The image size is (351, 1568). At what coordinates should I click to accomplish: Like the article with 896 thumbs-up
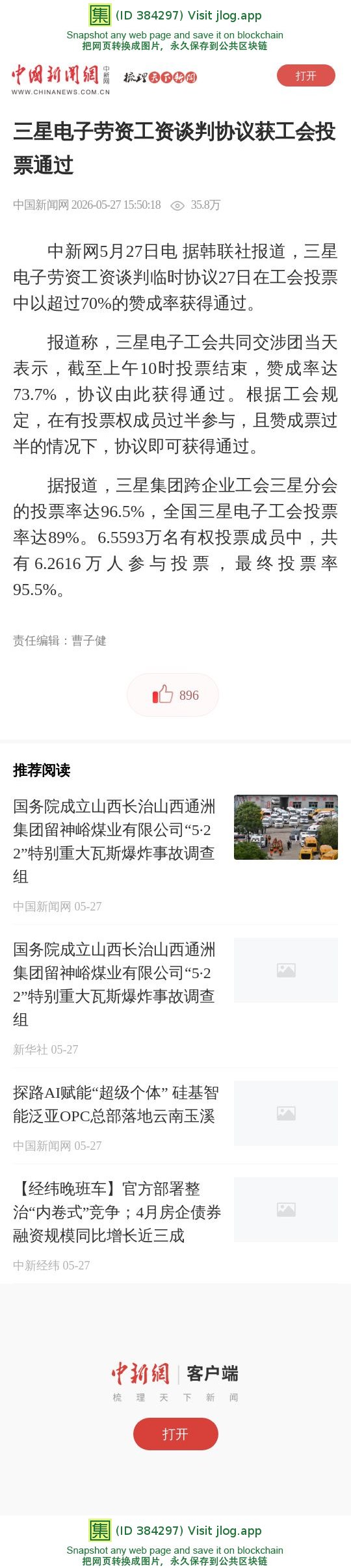pyautogui.click(x=173, y=695)
